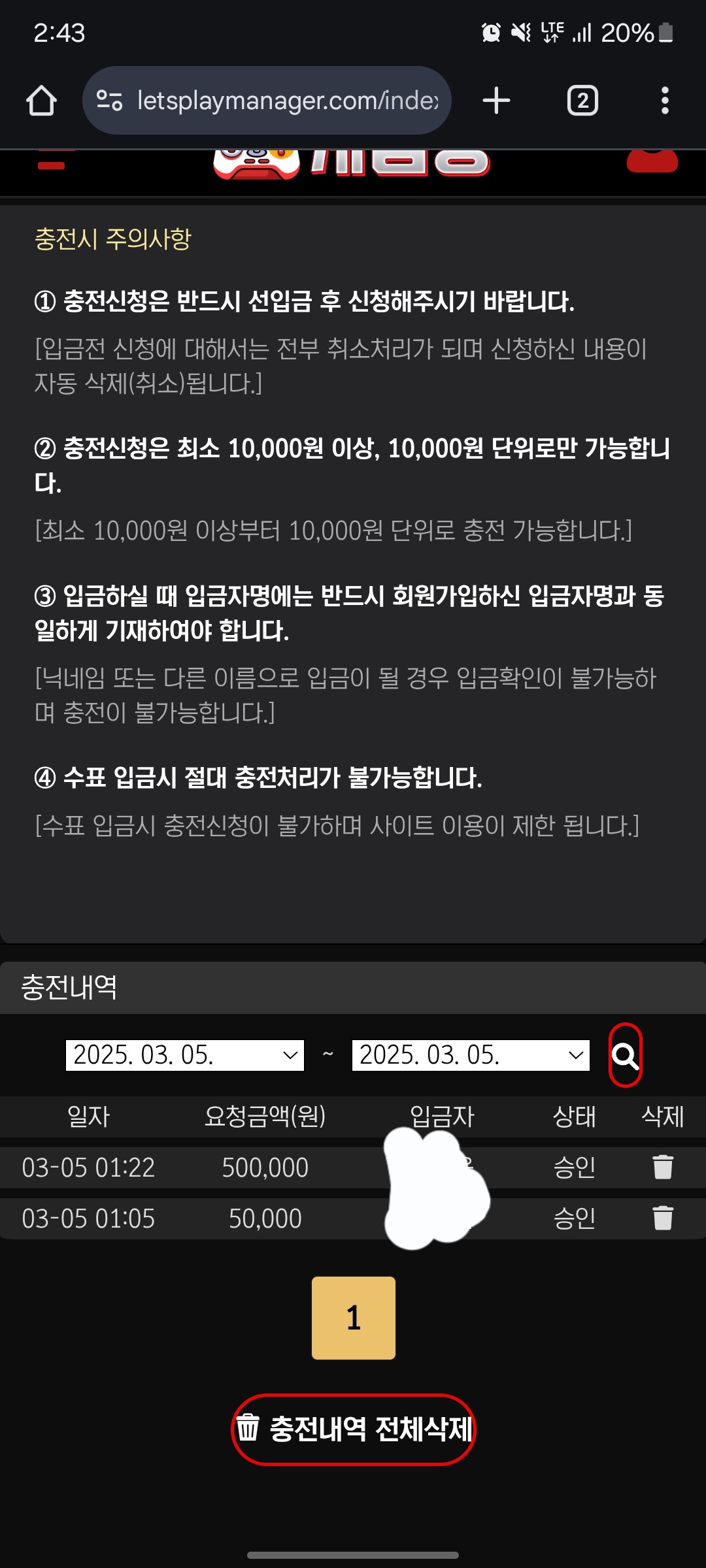Open the red hamburger site menu
This screenshot has height=1568, width=706.
click(51, 162)
